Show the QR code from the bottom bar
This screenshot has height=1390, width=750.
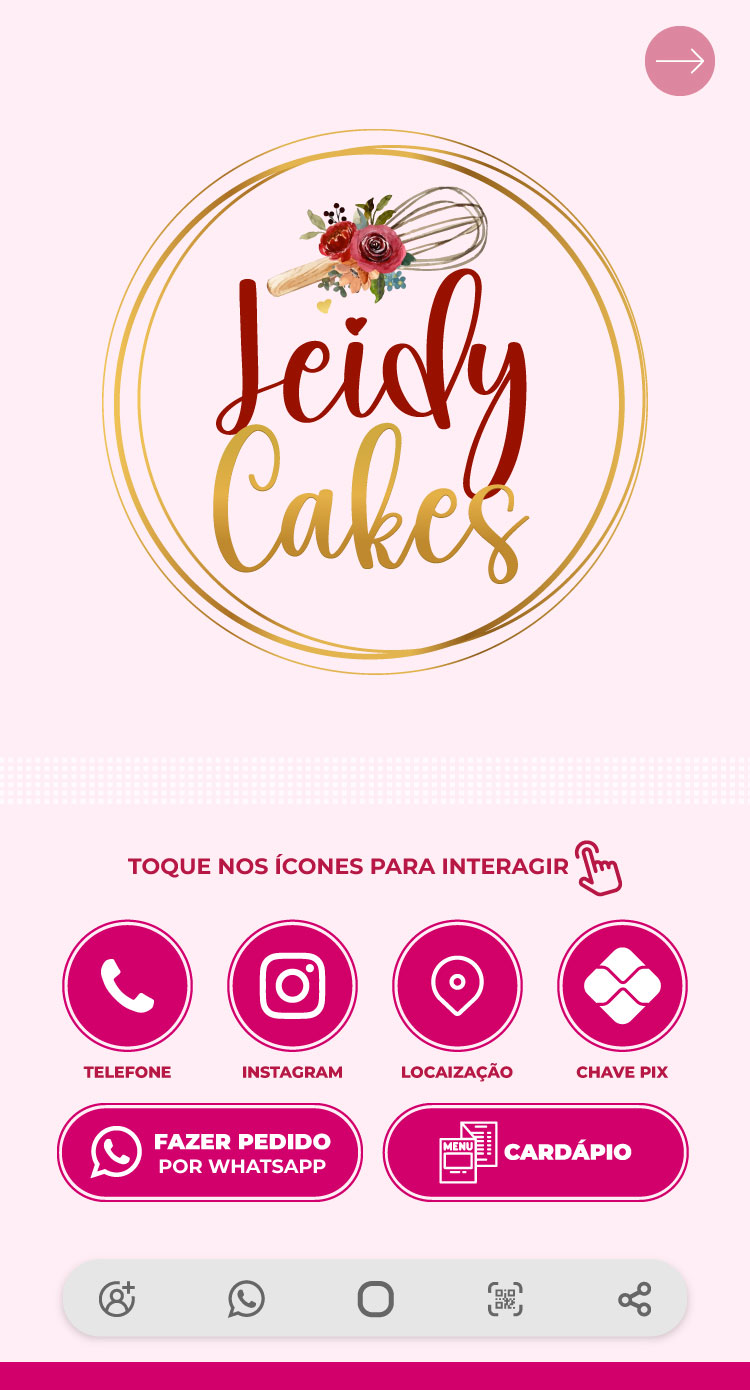tap(505, 1299)
